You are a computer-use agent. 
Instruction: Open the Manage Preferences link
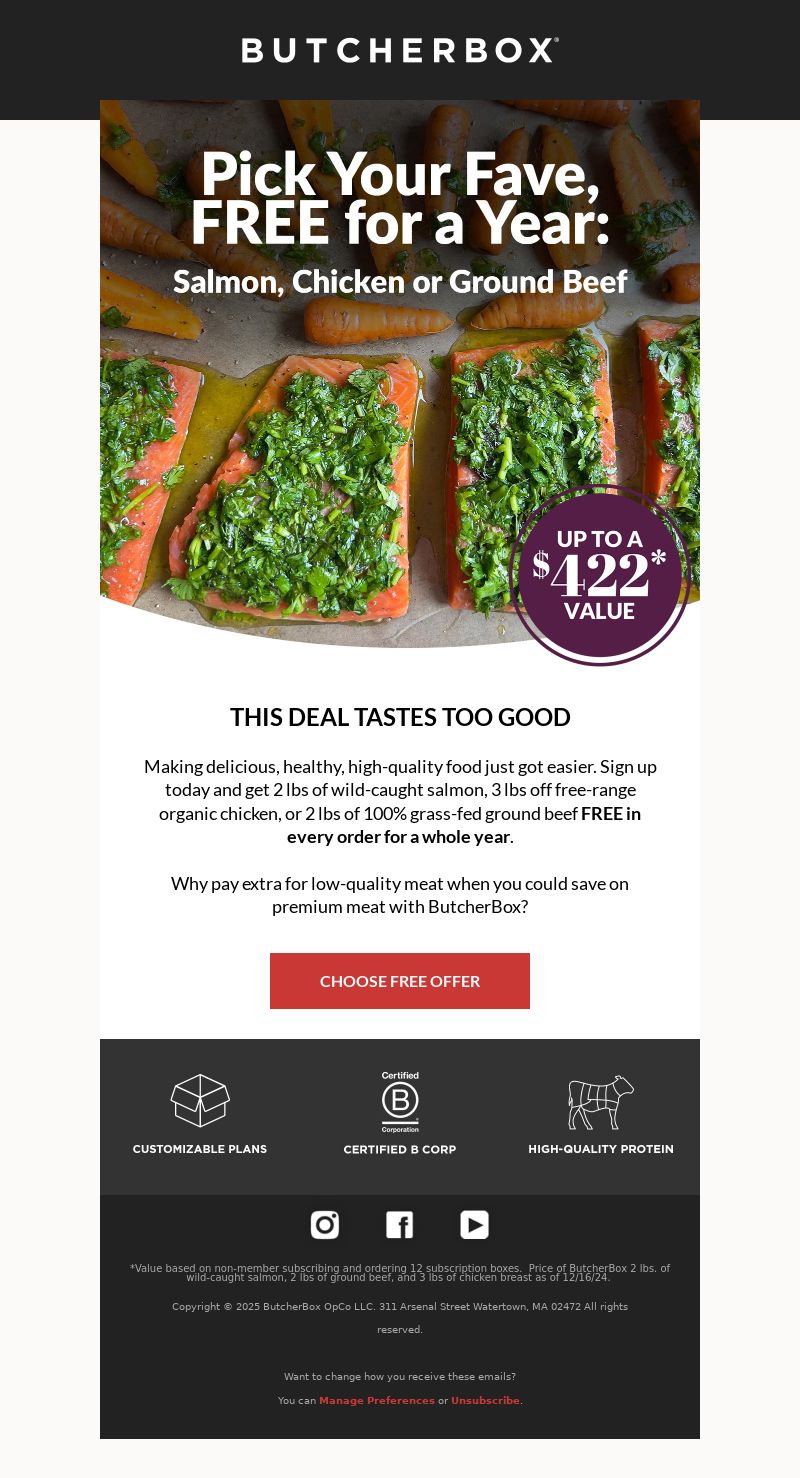tap(377, 1400)
